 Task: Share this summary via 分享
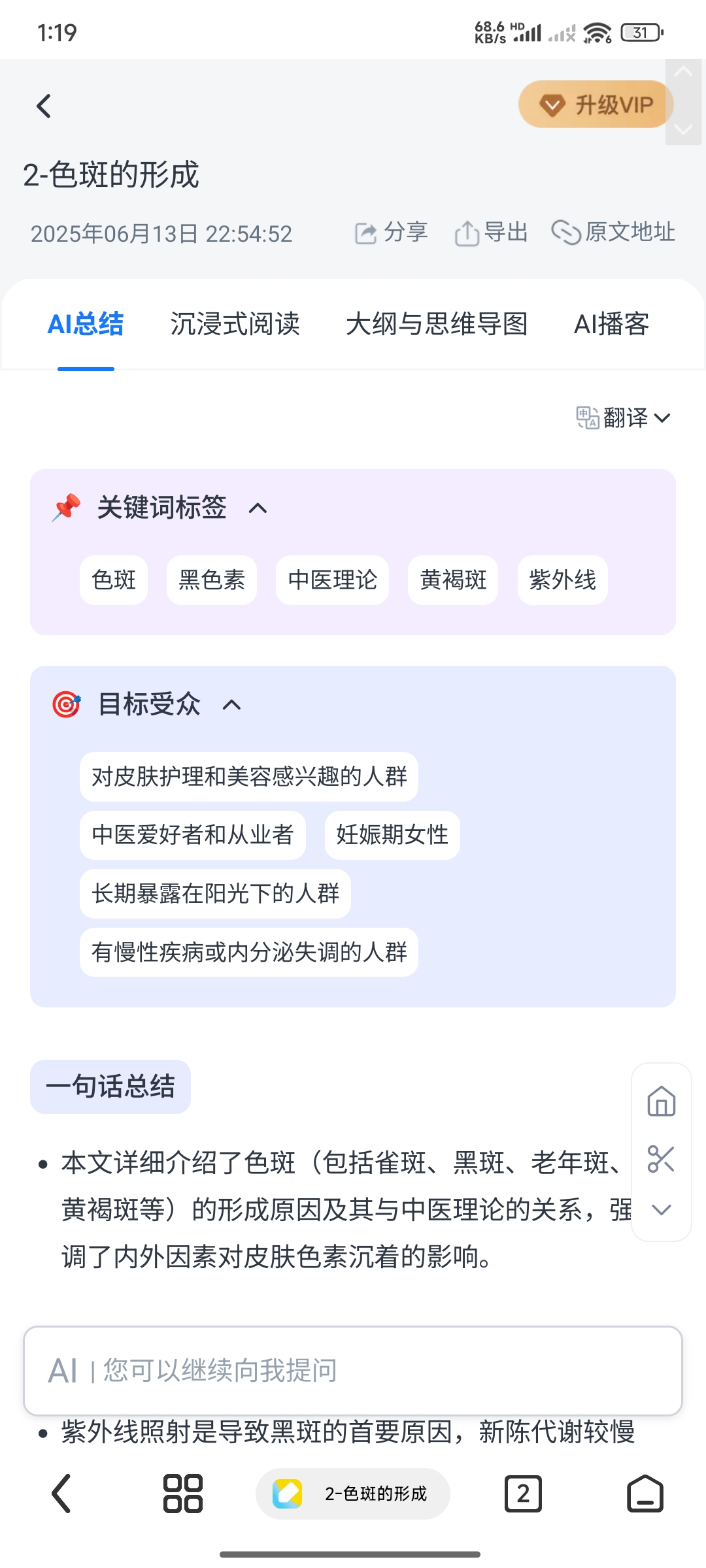click(x=391, y=232)
